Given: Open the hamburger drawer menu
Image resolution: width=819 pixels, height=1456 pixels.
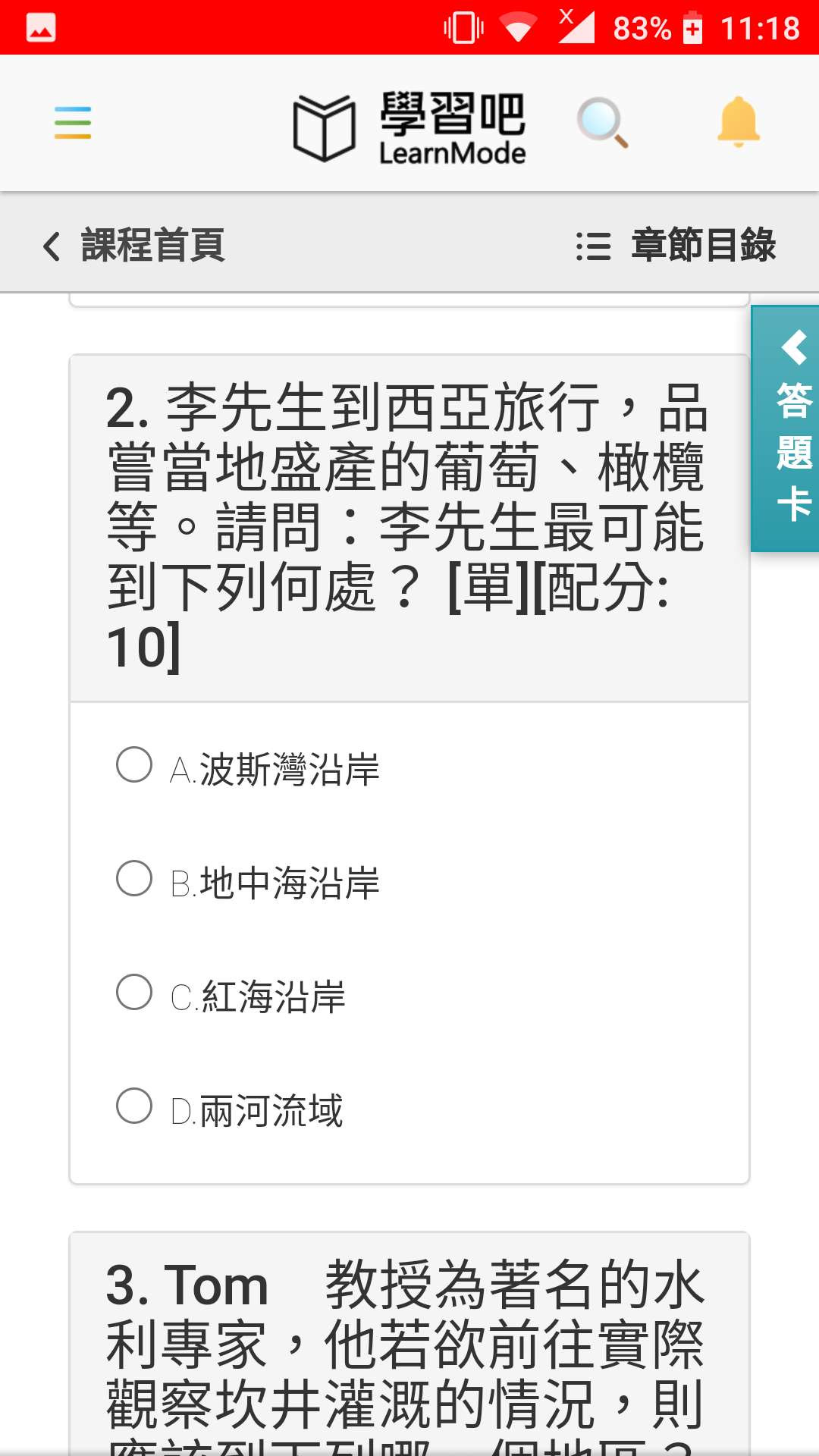Looking at the screenshot, I should click(73, 123).
